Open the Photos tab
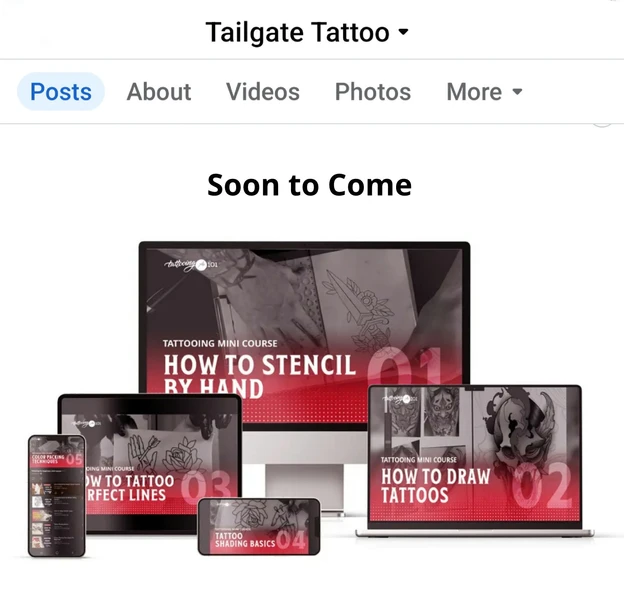 [x=373, y=92]
